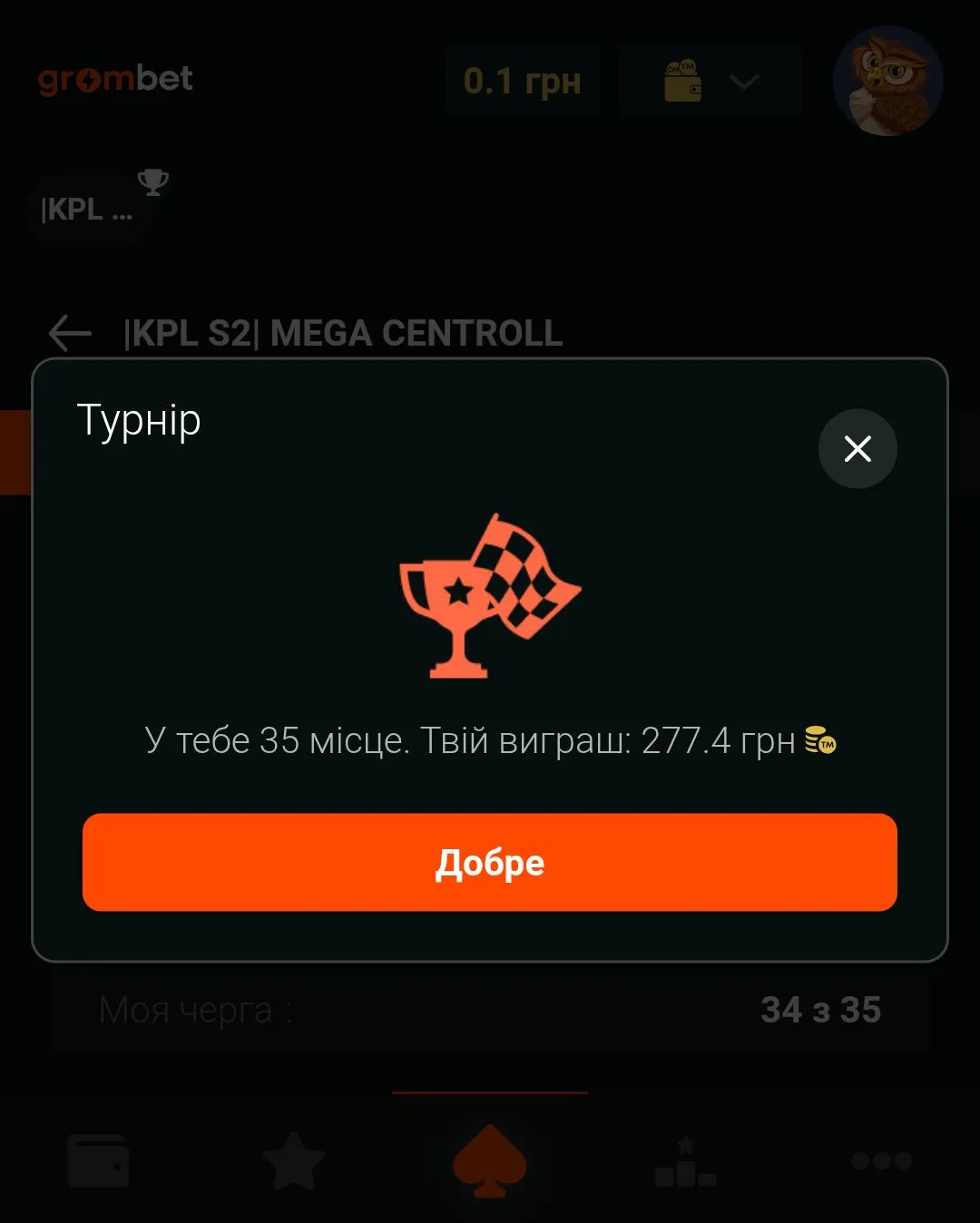
Task: Close the Турнір dialog
Action: click(857, 448)
